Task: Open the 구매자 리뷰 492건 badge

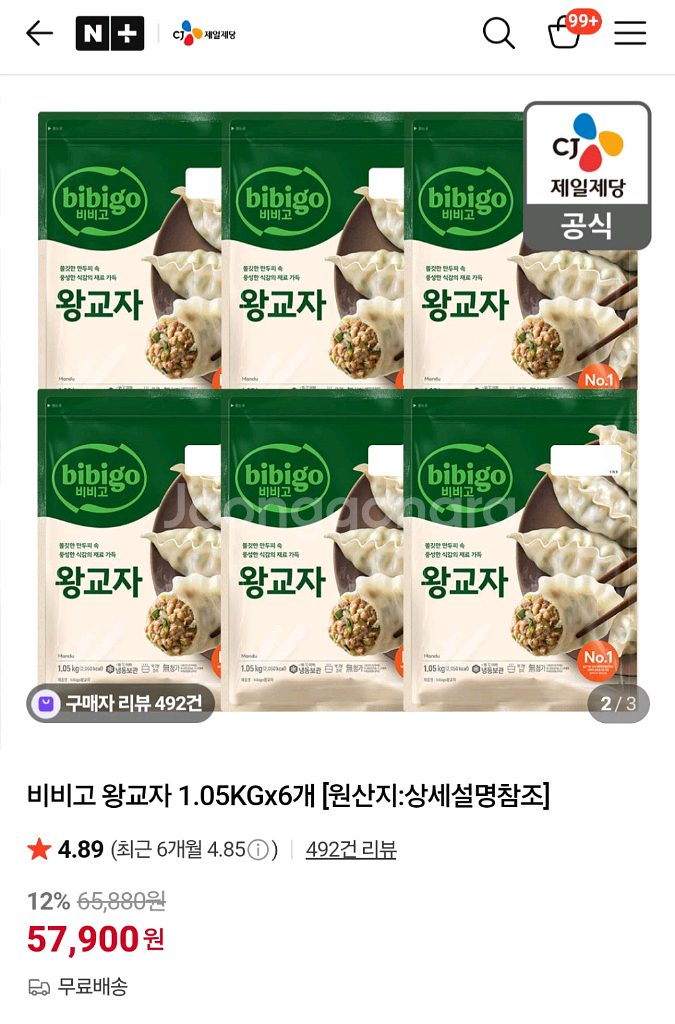Action: pyautogui.click(x=121, y=703)
